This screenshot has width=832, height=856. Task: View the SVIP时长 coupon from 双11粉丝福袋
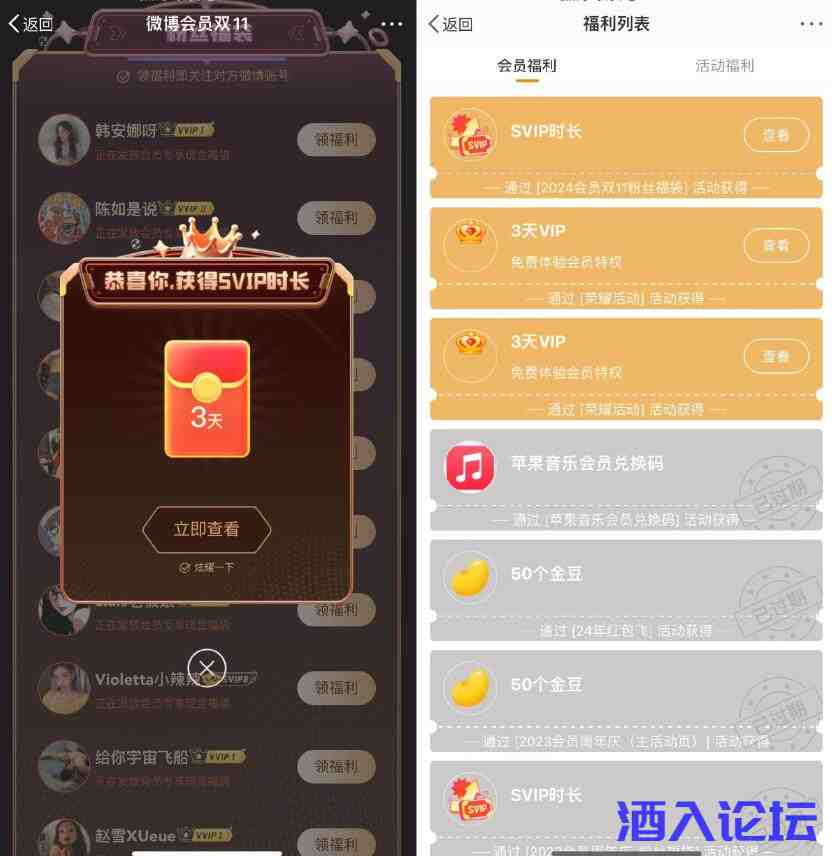click(x=776, y=135)
